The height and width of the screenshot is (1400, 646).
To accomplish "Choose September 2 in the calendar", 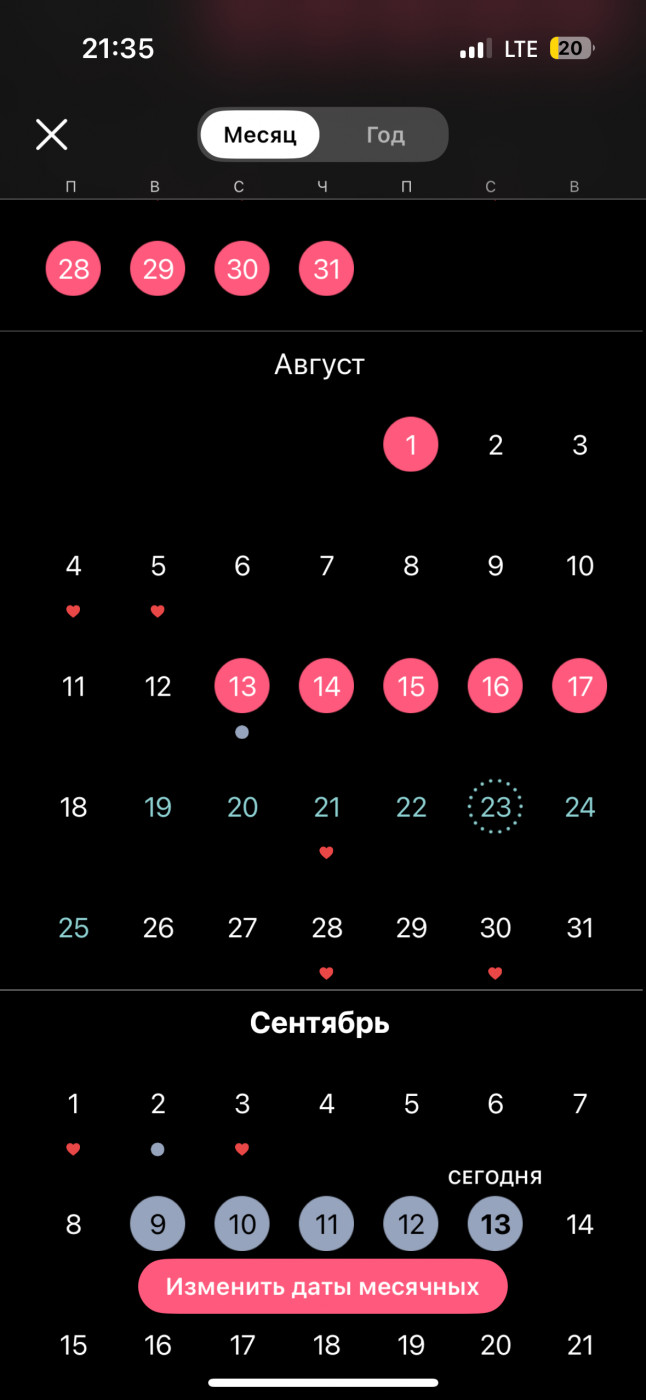I will pyautogui.click(x=158, y=1104).
